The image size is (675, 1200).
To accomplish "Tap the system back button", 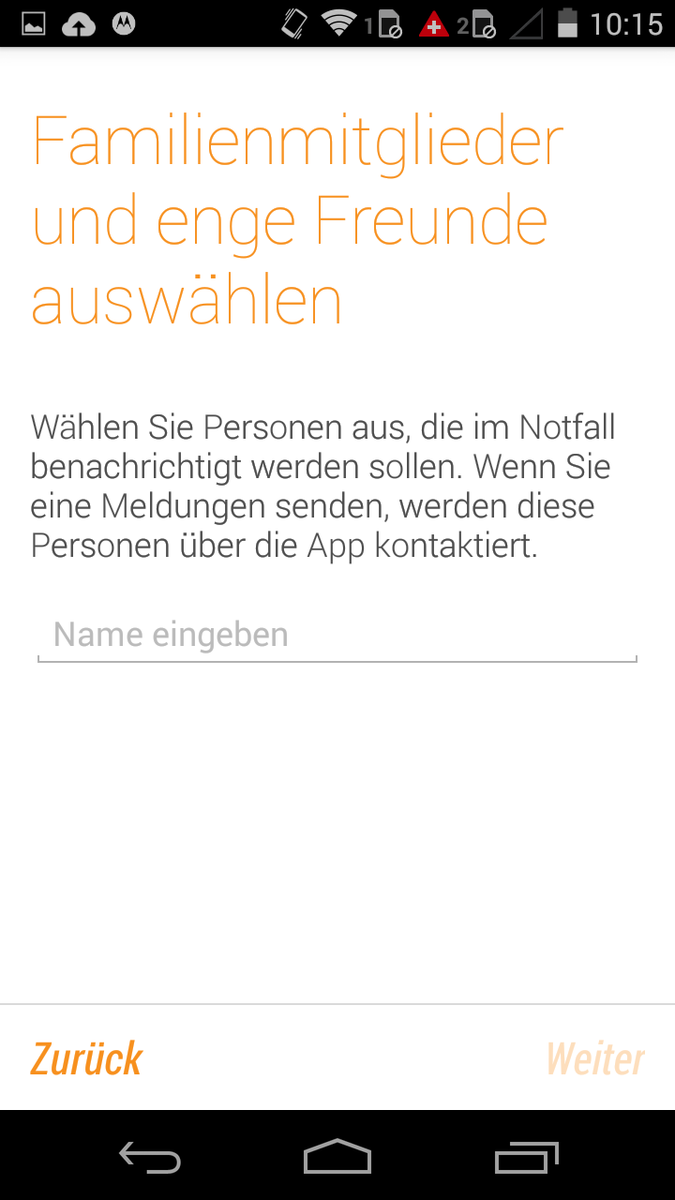I will pos(150,1158).
